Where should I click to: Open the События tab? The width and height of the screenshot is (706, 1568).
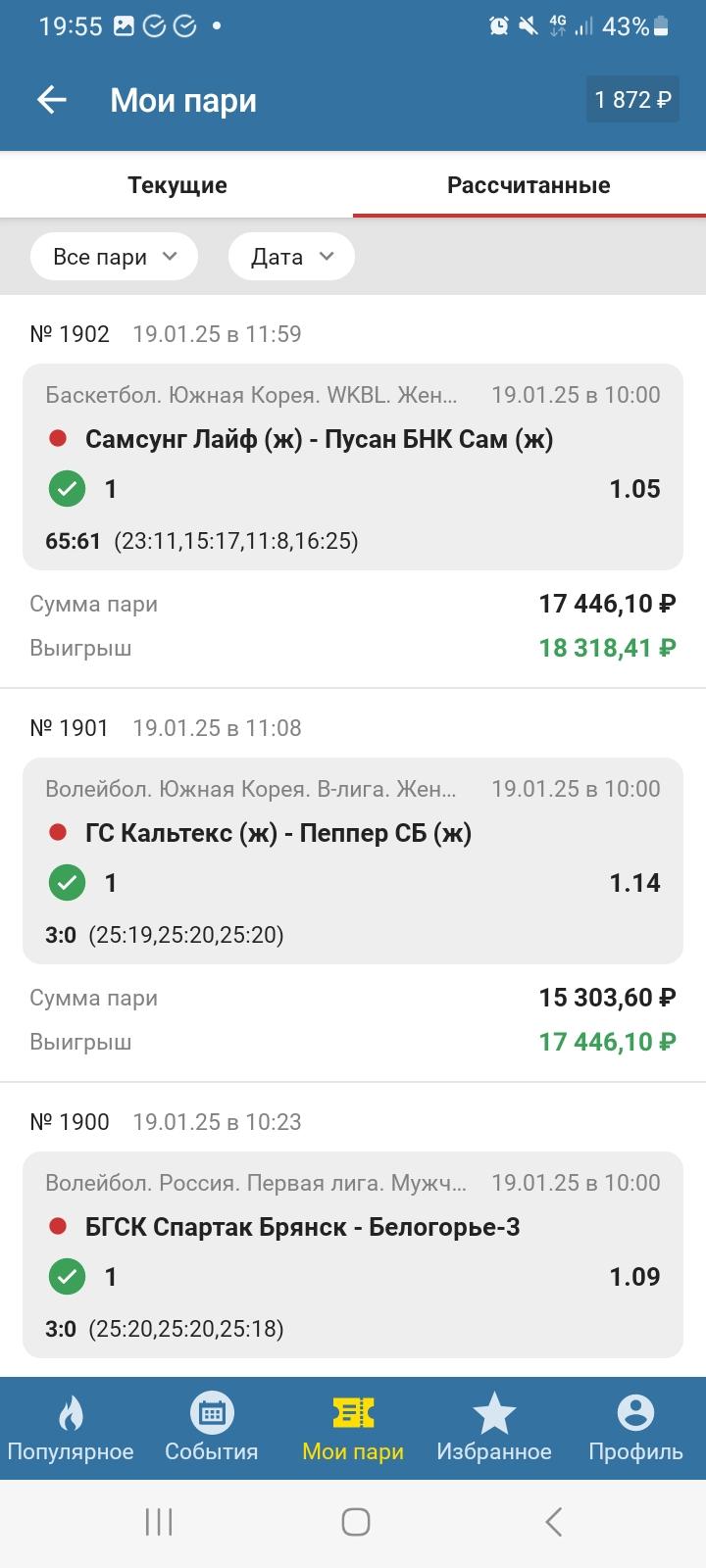(212, 1429)
